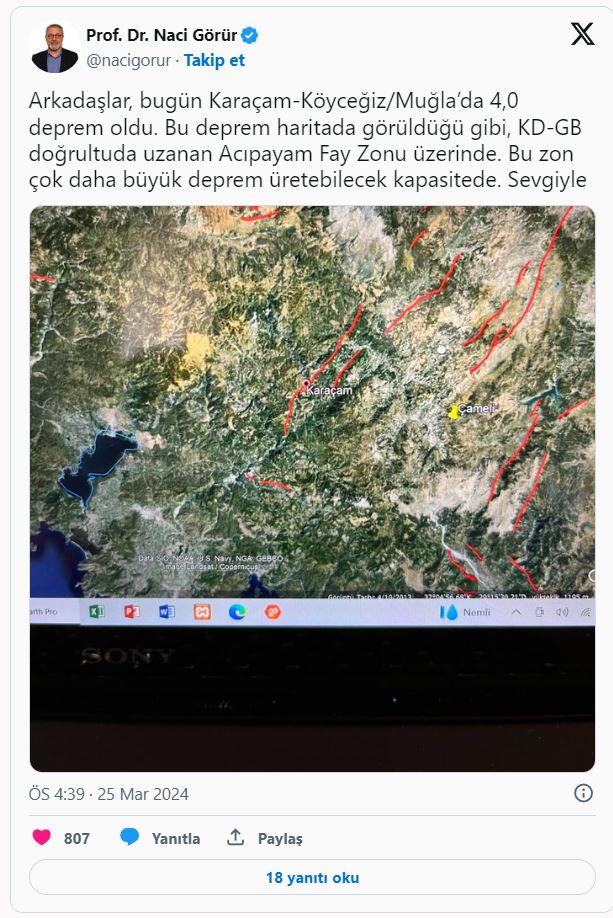Reply to the tweet via Yanıtla
This screenshot has height=918, width=613.
pyautogui.click(x=160, y=838)
